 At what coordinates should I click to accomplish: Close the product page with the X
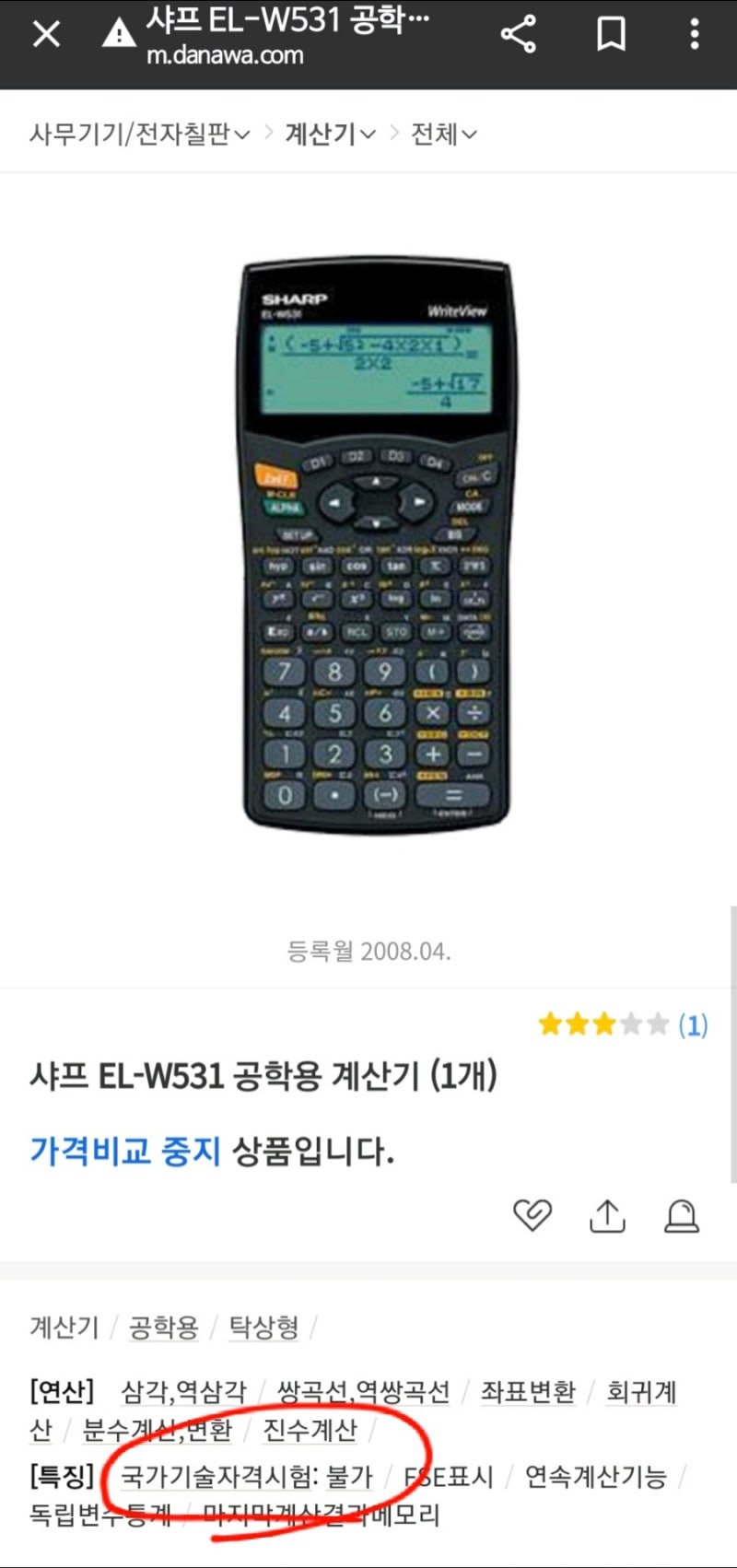point(44,35)
